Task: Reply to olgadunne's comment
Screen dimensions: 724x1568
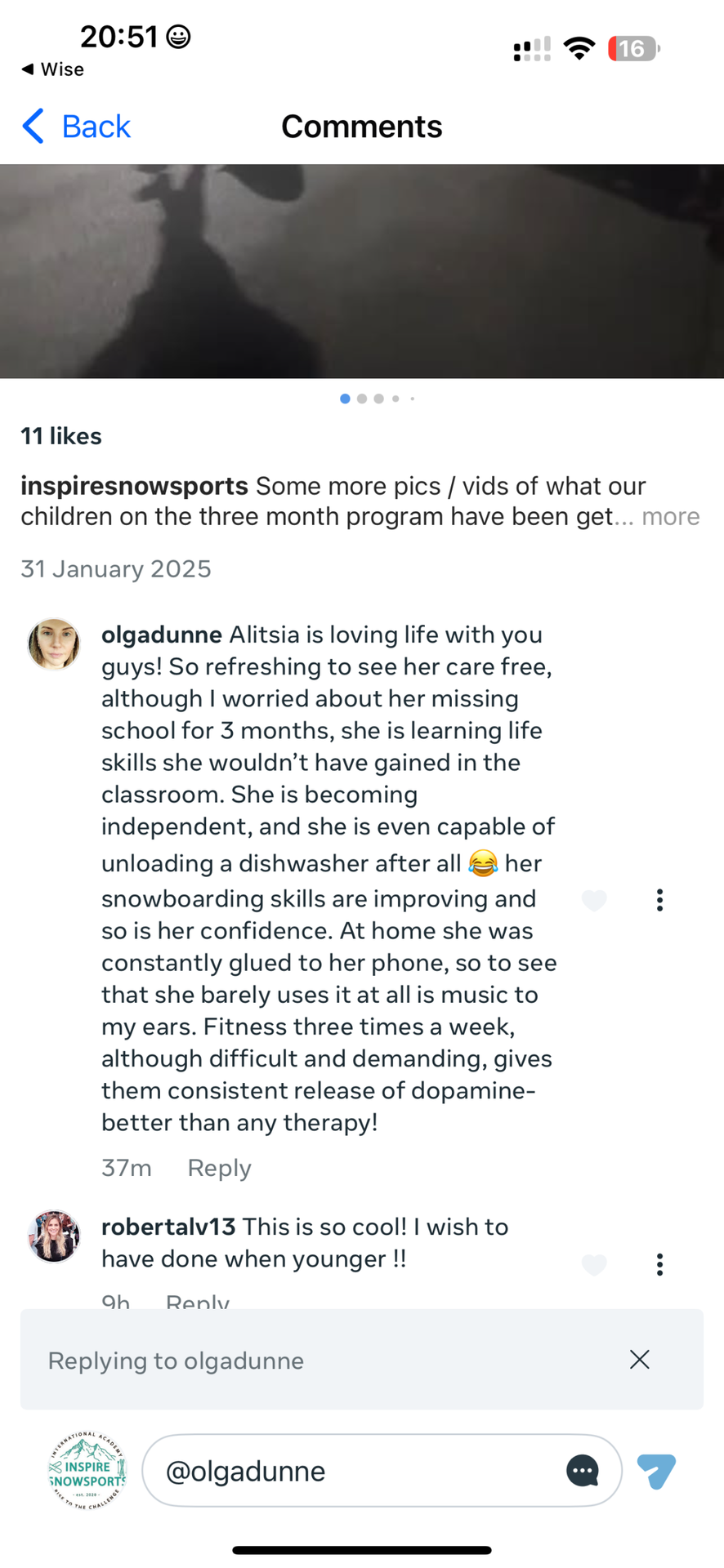Action: 219,1168
